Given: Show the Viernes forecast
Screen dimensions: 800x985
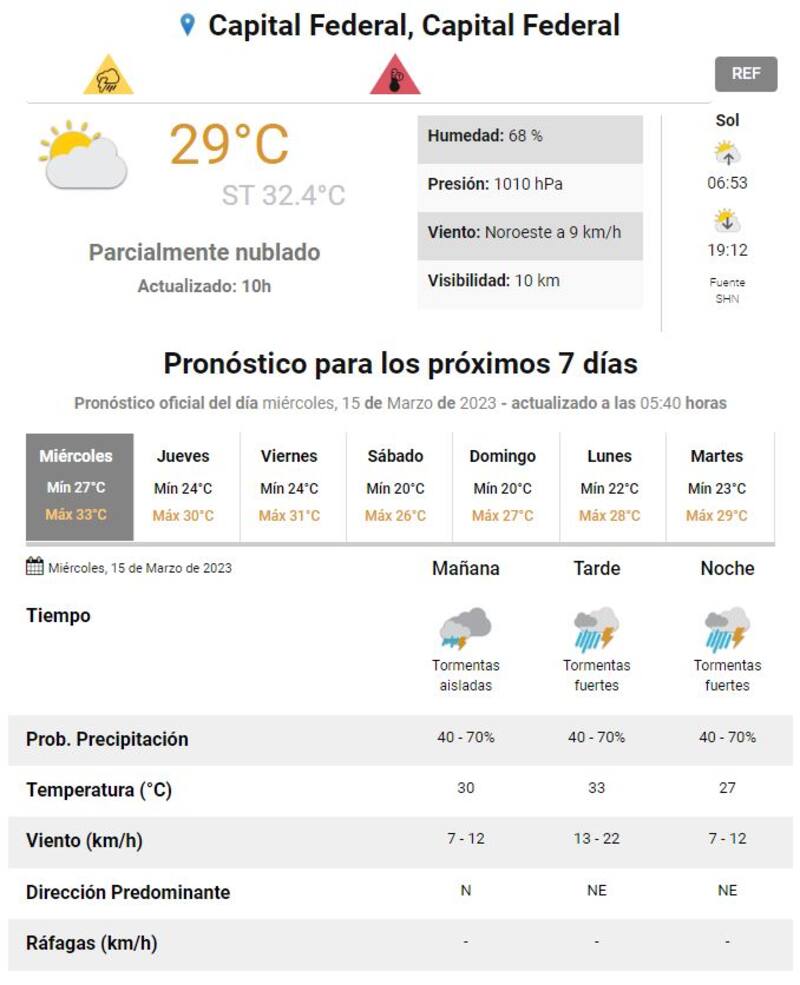Looking at the screenshot, I should [290, 487].
